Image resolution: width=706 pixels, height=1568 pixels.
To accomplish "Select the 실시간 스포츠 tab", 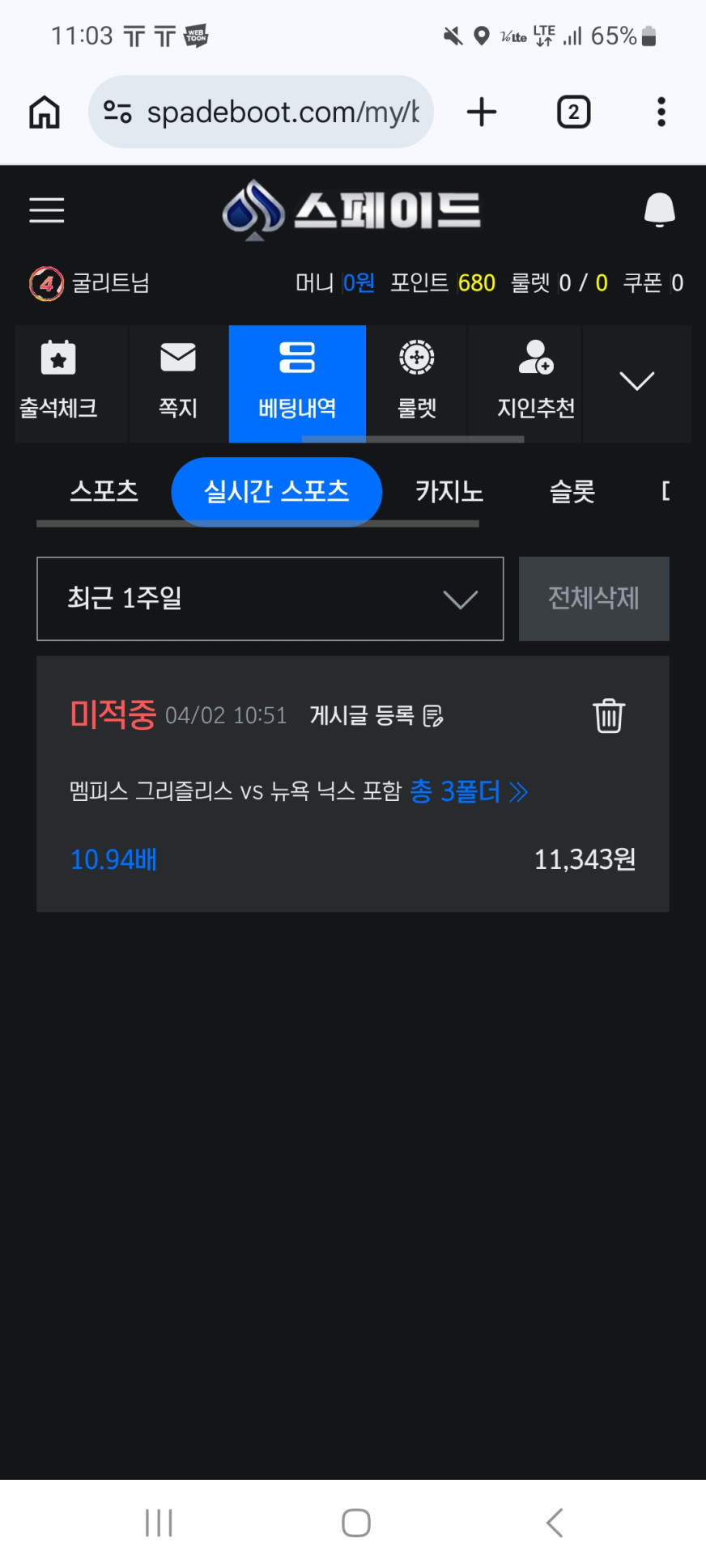I will click(276, 491).
